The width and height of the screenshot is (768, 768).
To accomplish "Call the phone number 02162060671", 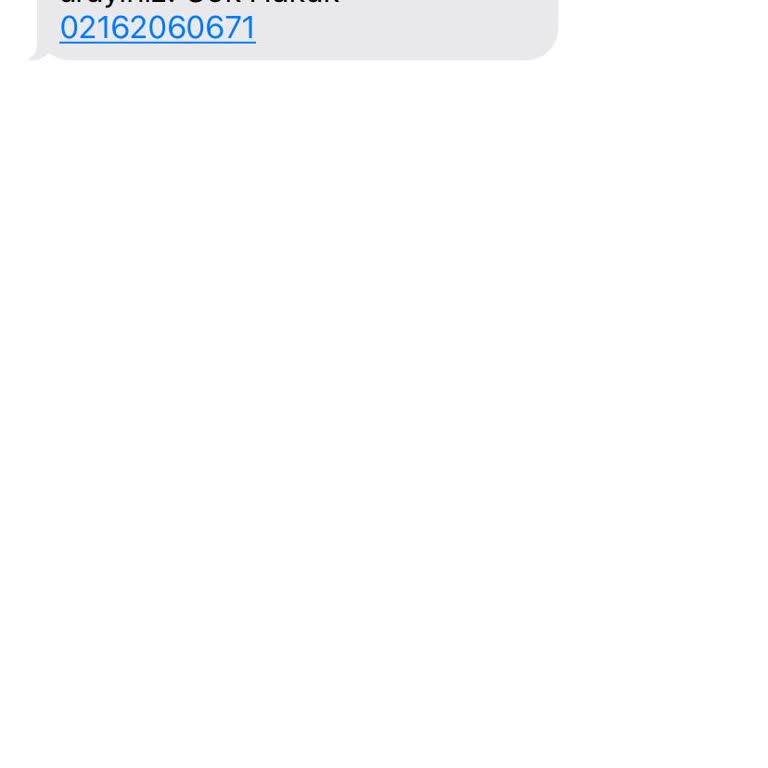I will [x=158, y=27].
